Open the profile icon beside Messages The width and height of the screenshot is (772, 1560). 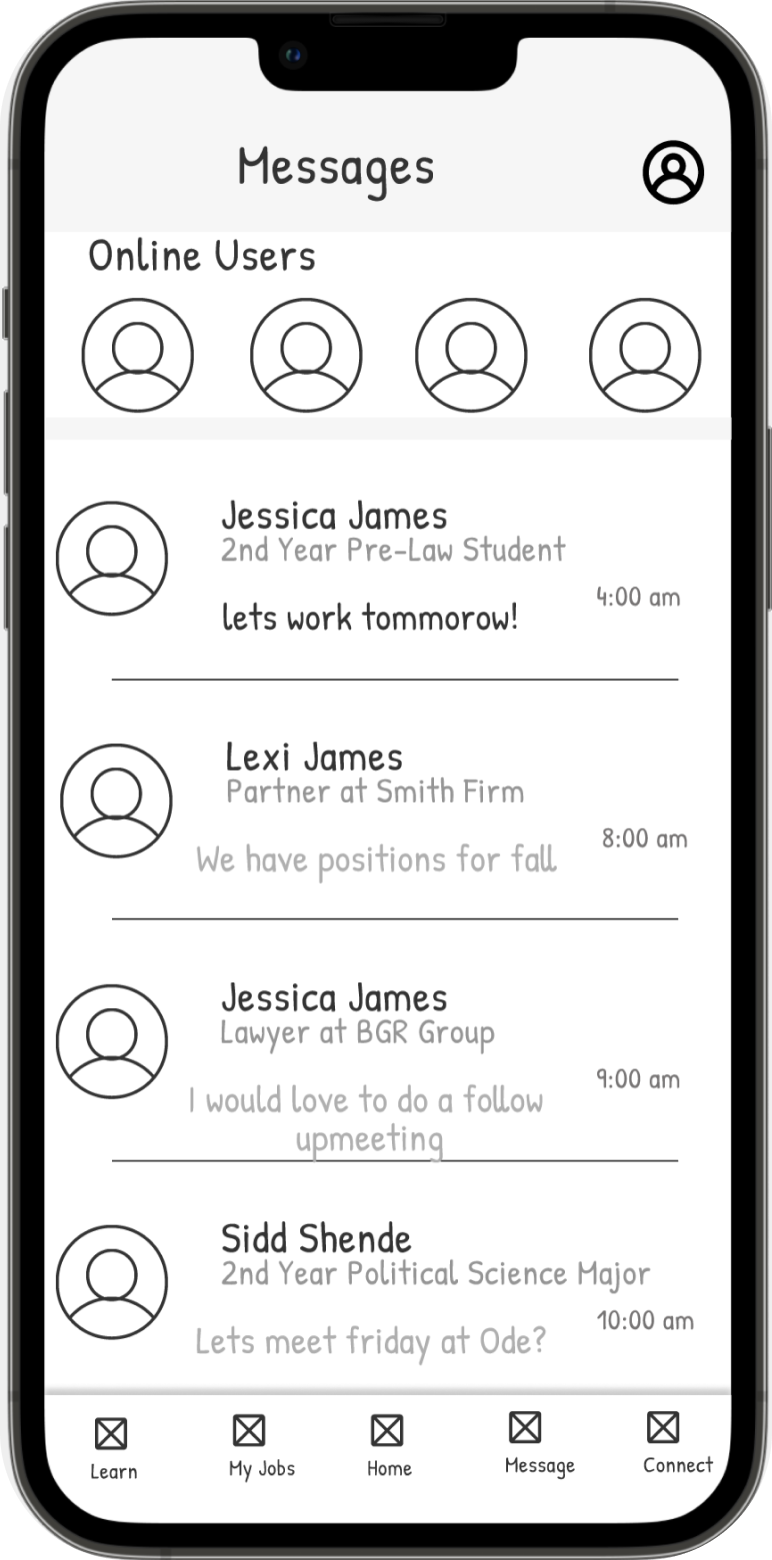coord(673,172)
